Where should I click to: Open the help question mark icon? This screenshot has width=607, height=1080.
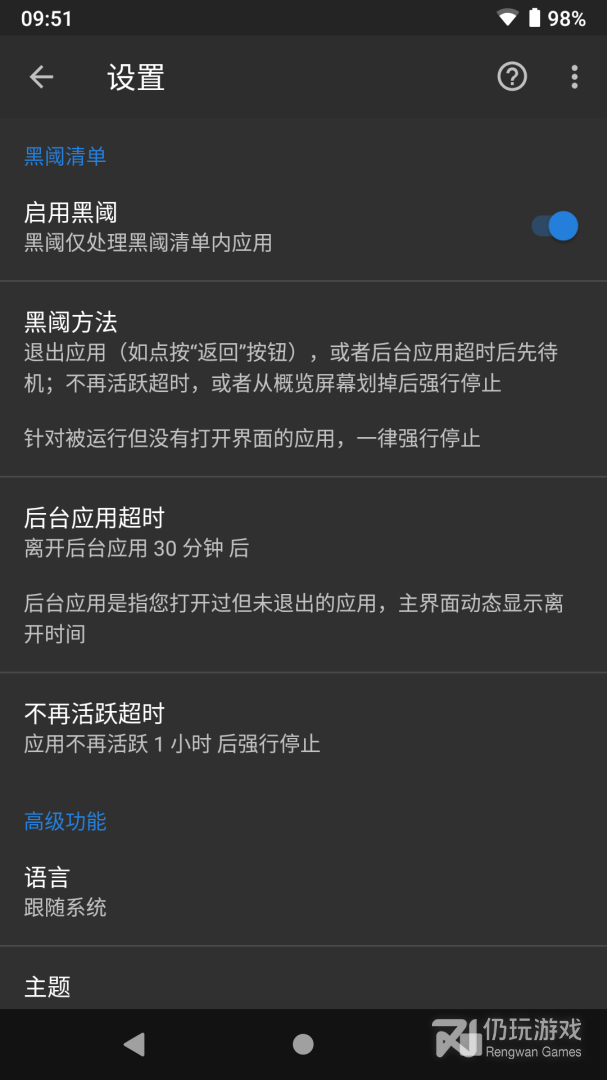pos(512,76)
